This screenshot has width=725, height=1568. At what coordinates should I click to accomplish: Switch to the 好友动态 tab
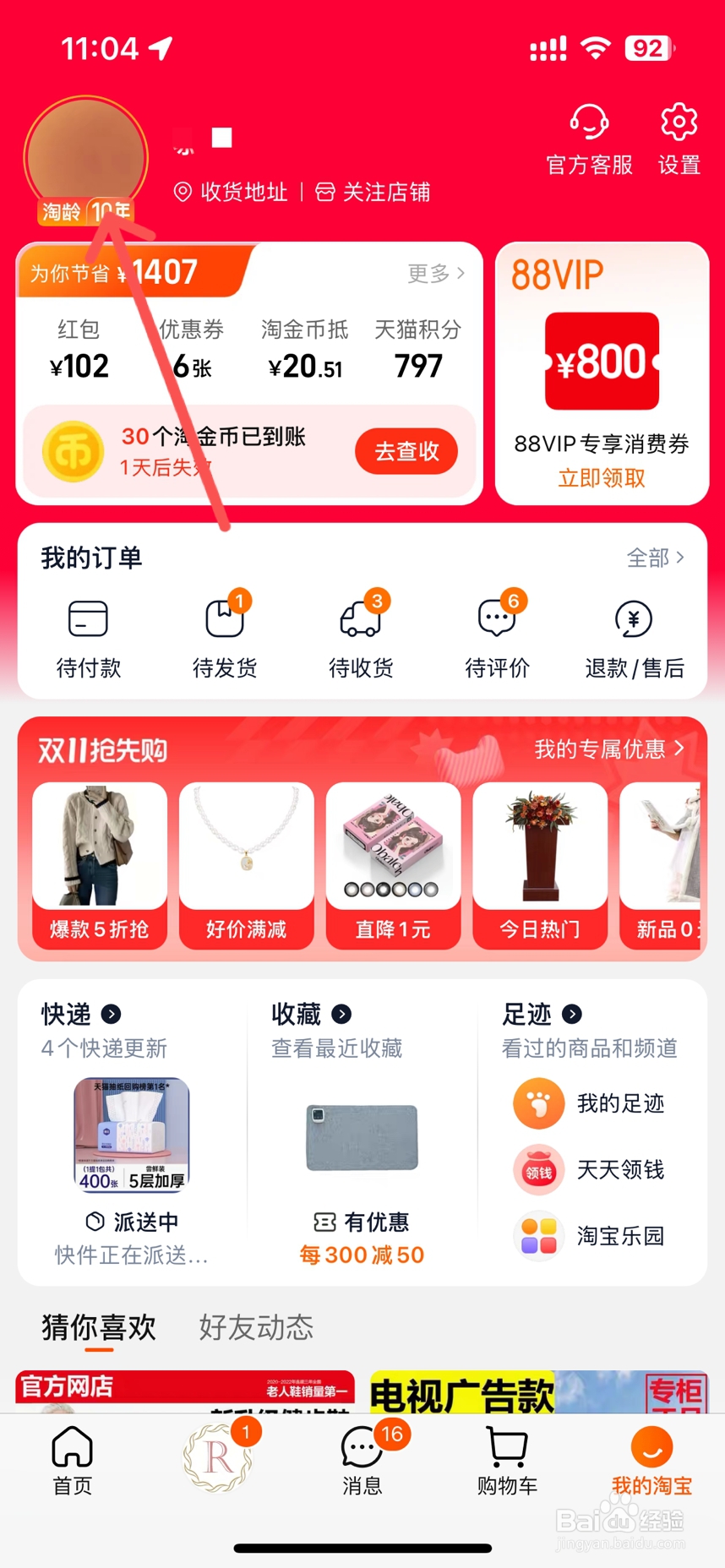point(254,1328)
